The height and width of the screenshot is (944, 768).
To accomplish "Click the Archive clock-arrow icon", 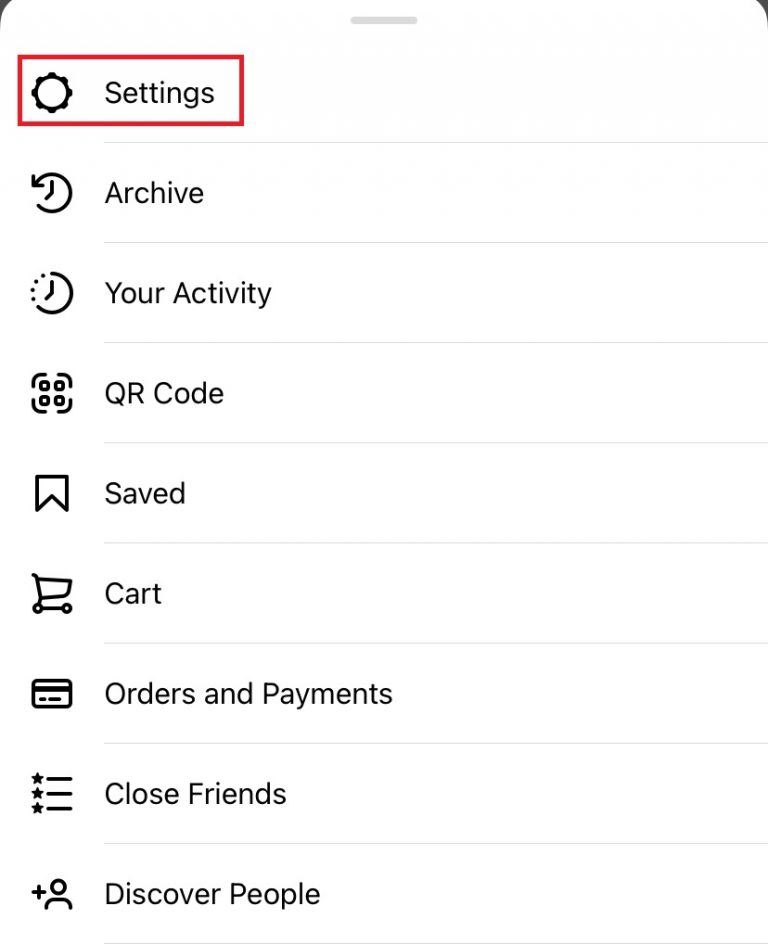I will pyautogui.click(x=50, y=192).
